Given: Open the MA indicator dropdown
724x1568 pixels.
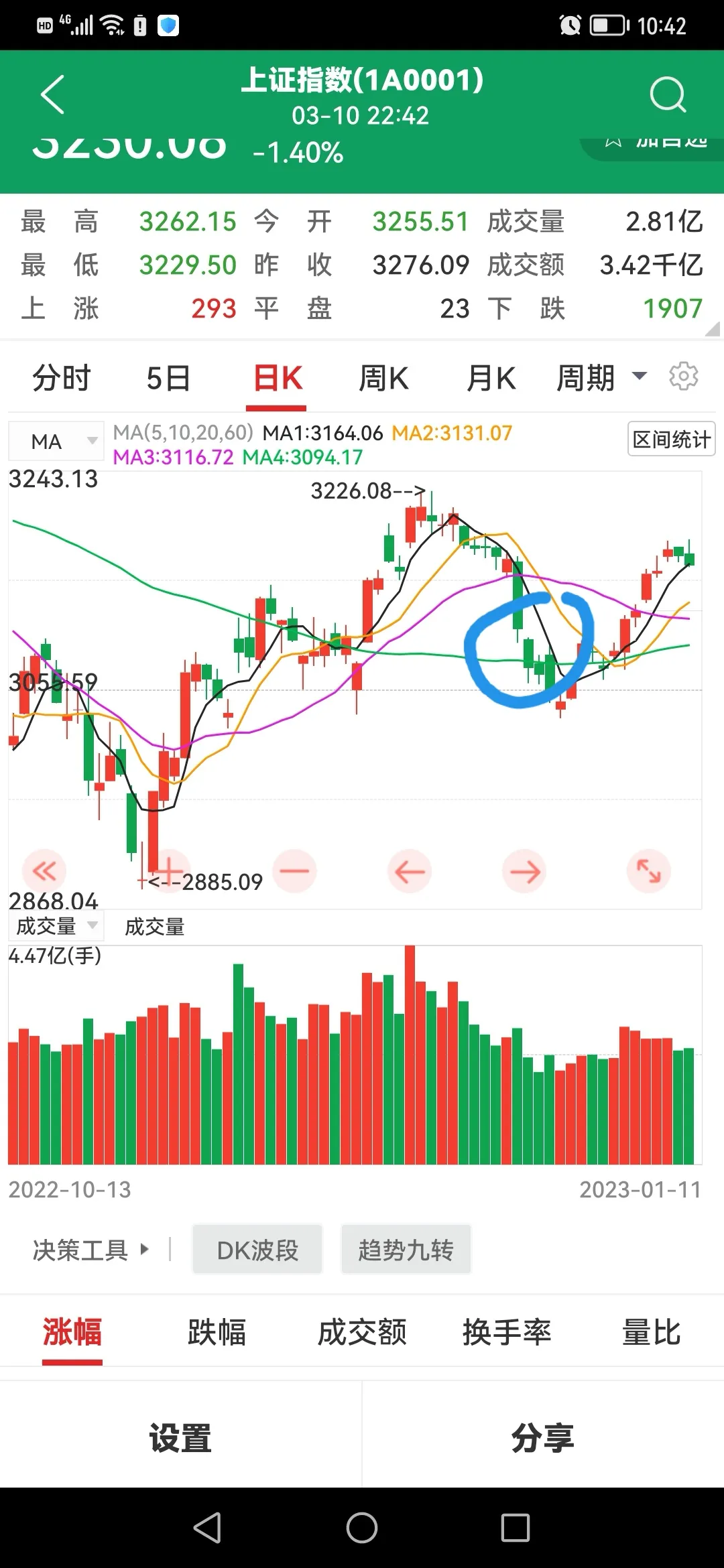Looking at the screenshot, I should pos(56,441).
